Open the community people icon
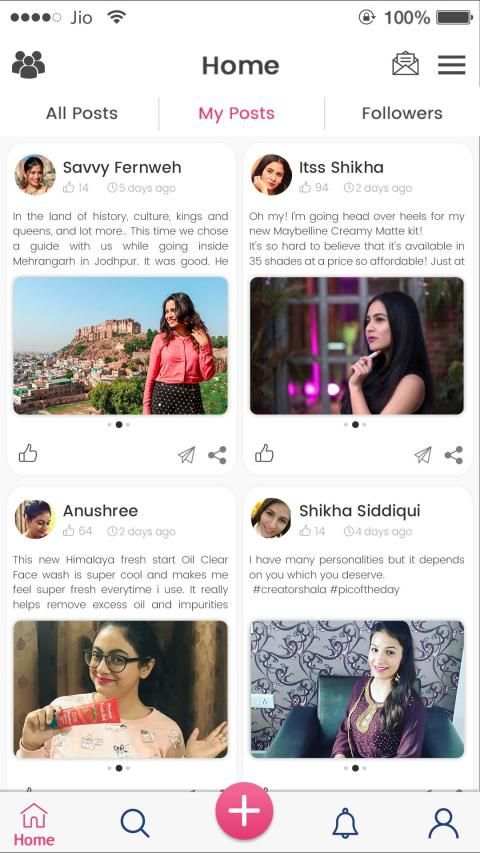 [28, 64]
